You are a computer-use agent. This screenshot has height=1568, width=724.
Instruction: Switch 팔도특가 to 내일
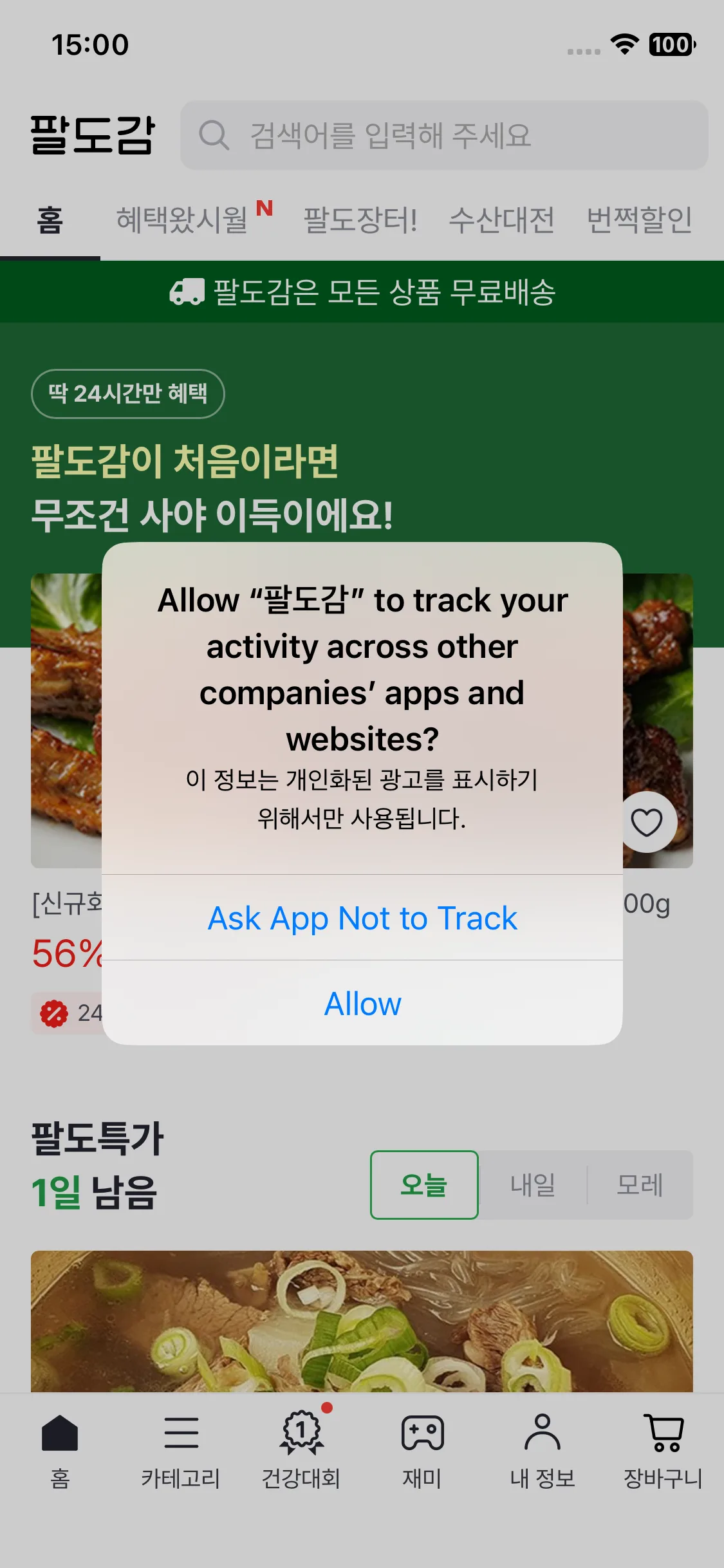click(x=533, y=1185)
